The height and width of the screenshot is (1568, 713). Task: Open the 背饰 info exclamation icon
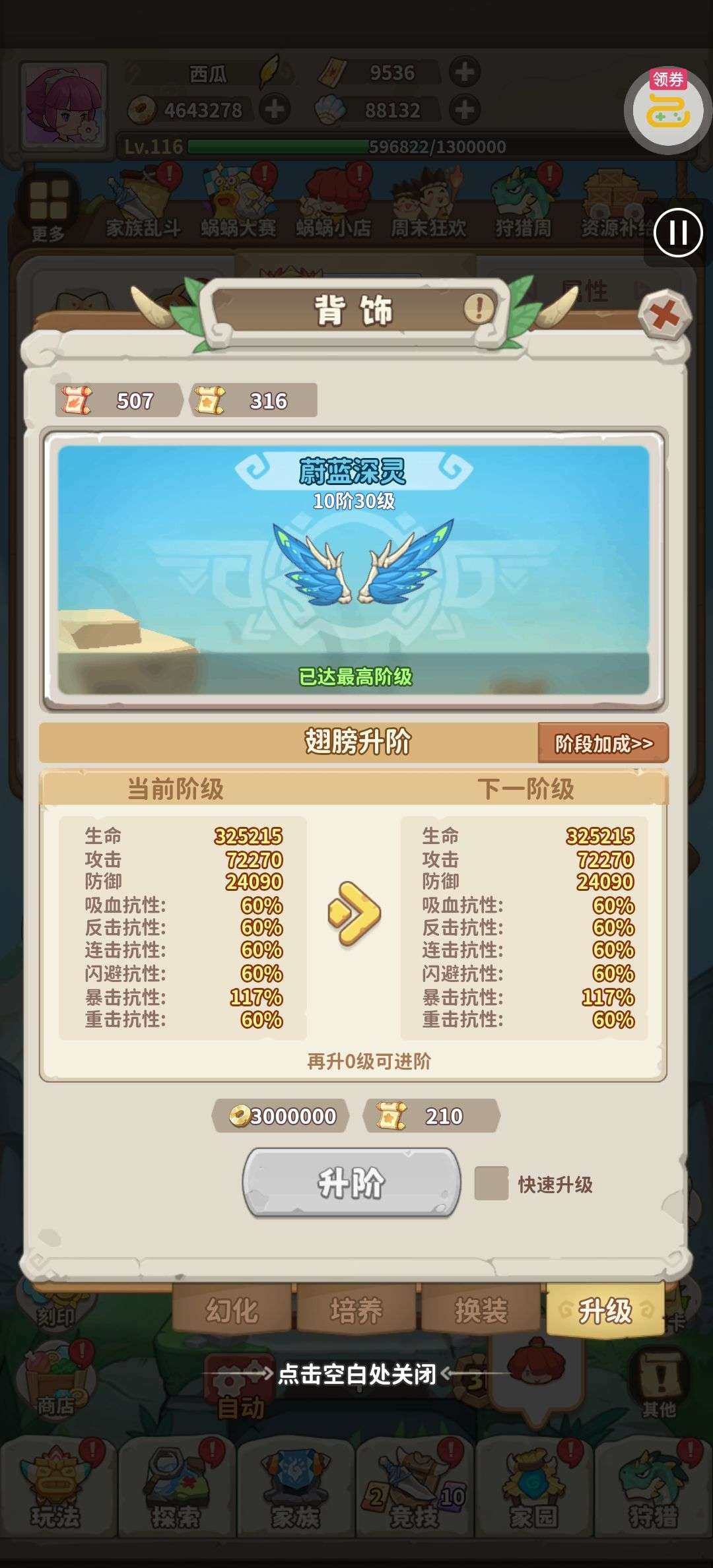479,307
